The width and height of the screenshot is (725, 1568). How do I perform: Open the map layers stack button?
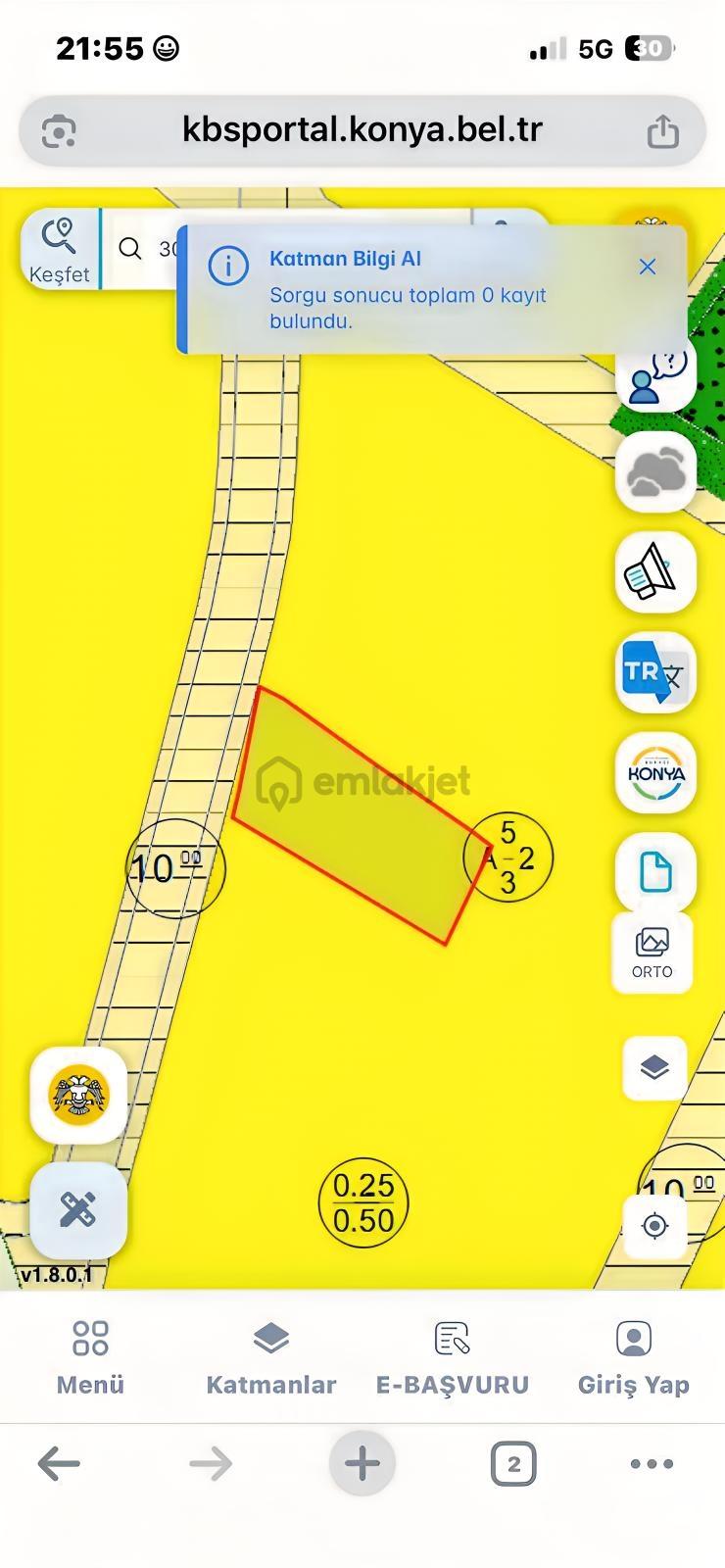pos(654,1067)
